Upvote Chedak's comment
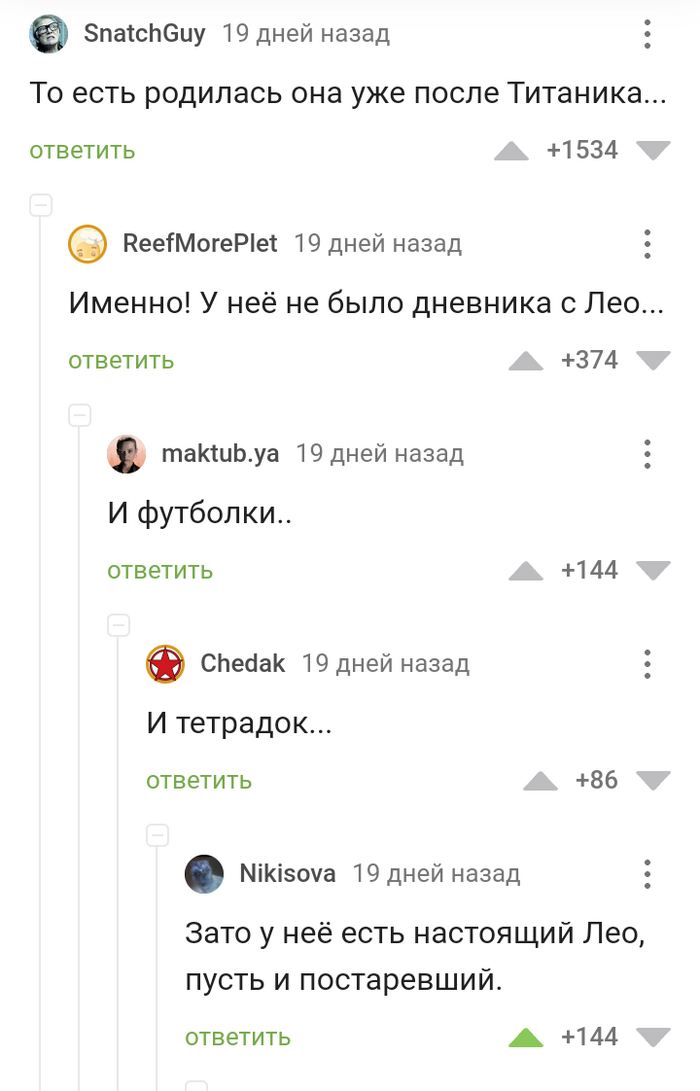 pos(540,781)
